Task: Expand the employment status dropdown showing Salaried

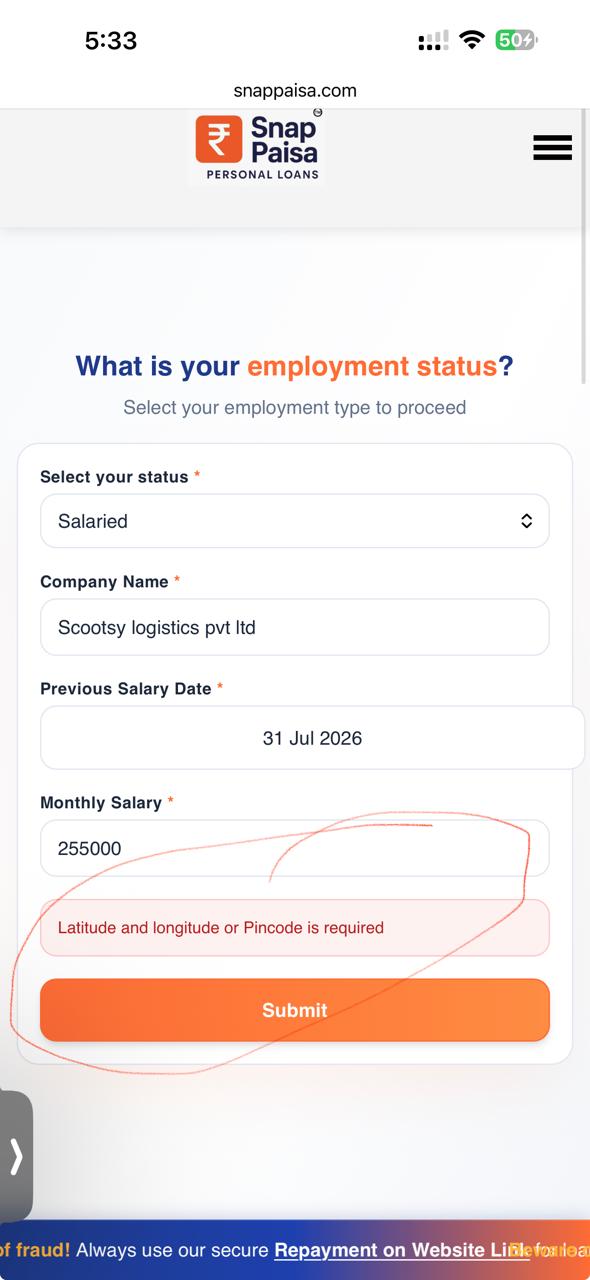Action: pos(295,521)
